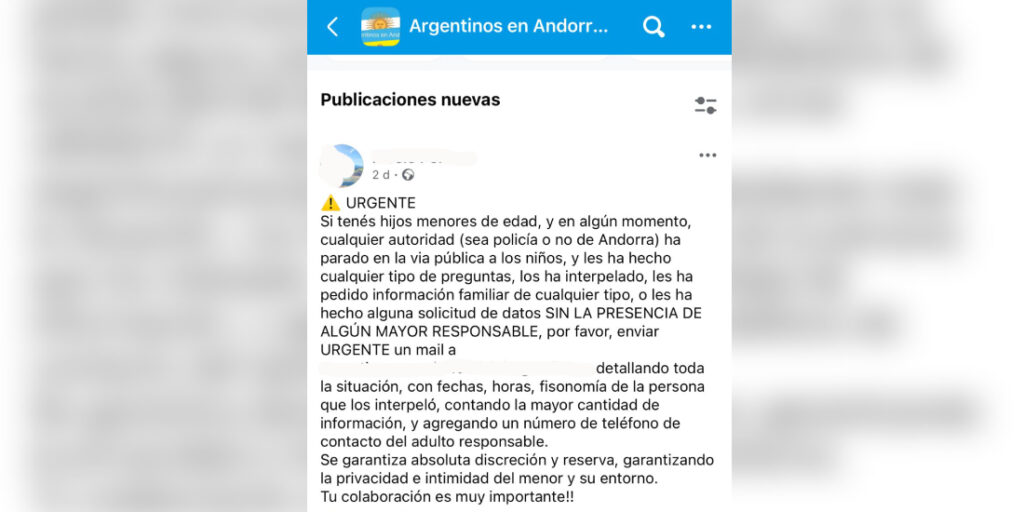Go back using the header arrow
Image resolution: width=1024 pixels, height=512 pixels.
pos(333,27)
